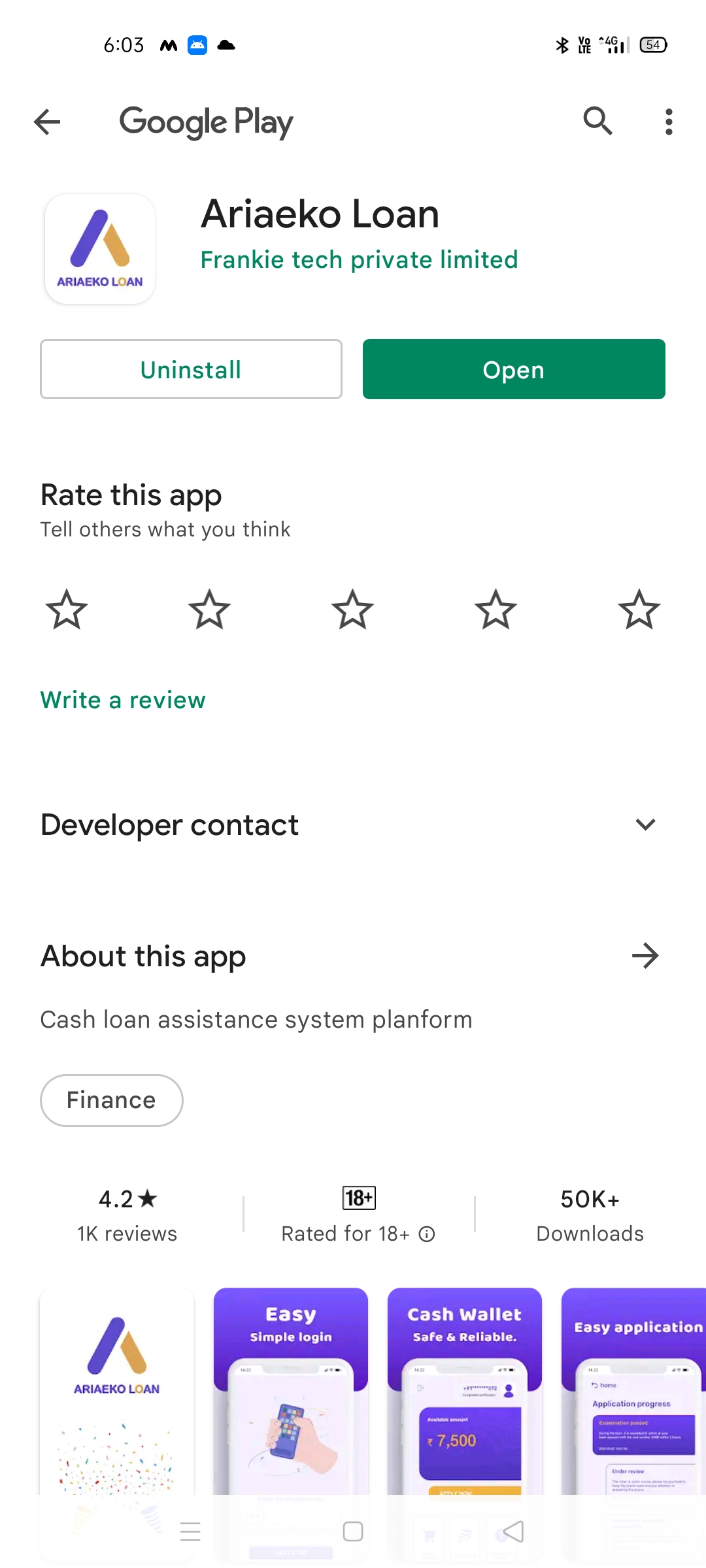
Task: Give the app a three-star rating
Action: [x=353, y=610]
